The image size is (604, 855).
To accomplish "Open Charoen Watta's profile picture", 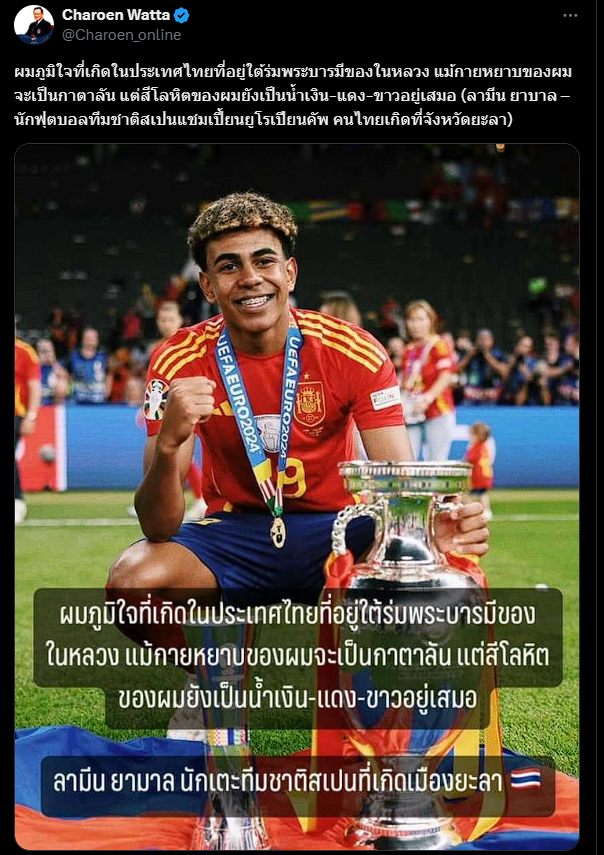I will coord(33,25).
